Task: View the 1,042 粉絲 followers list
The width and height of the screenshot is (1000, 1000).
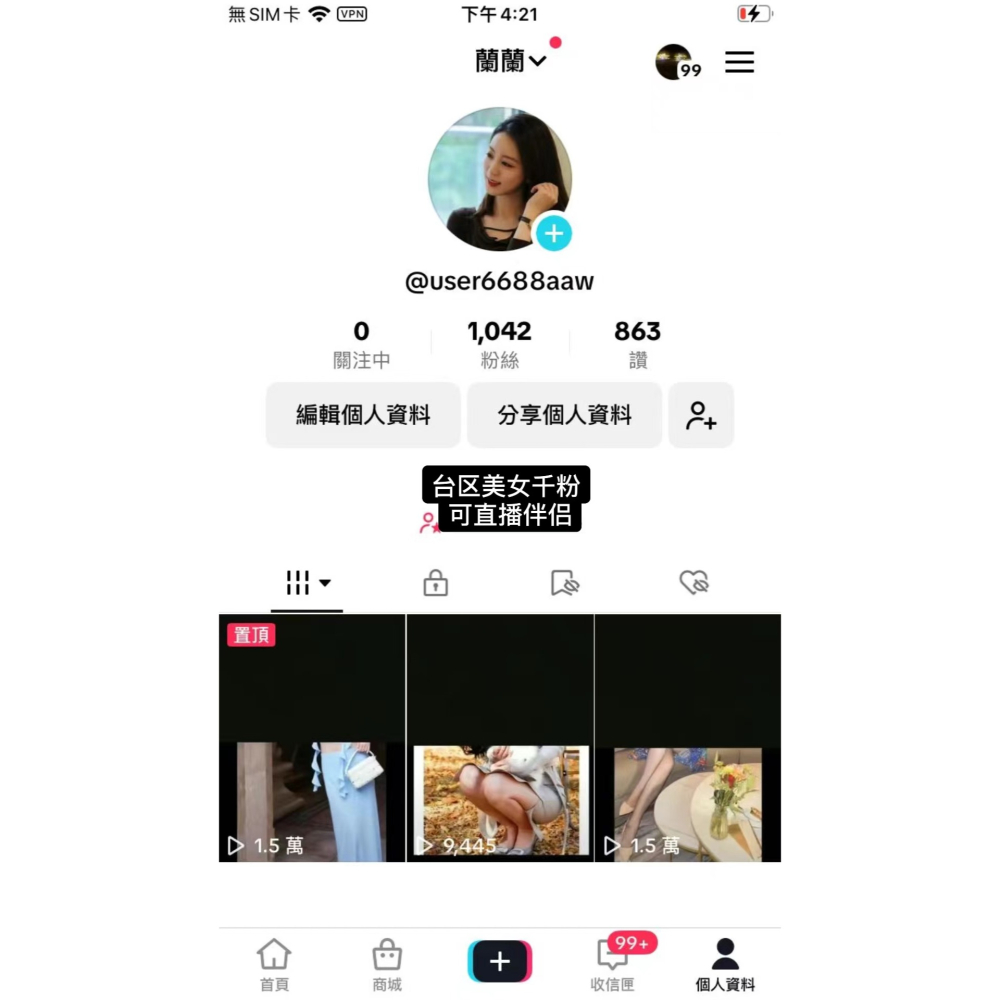Action: (x=499, y=345)
